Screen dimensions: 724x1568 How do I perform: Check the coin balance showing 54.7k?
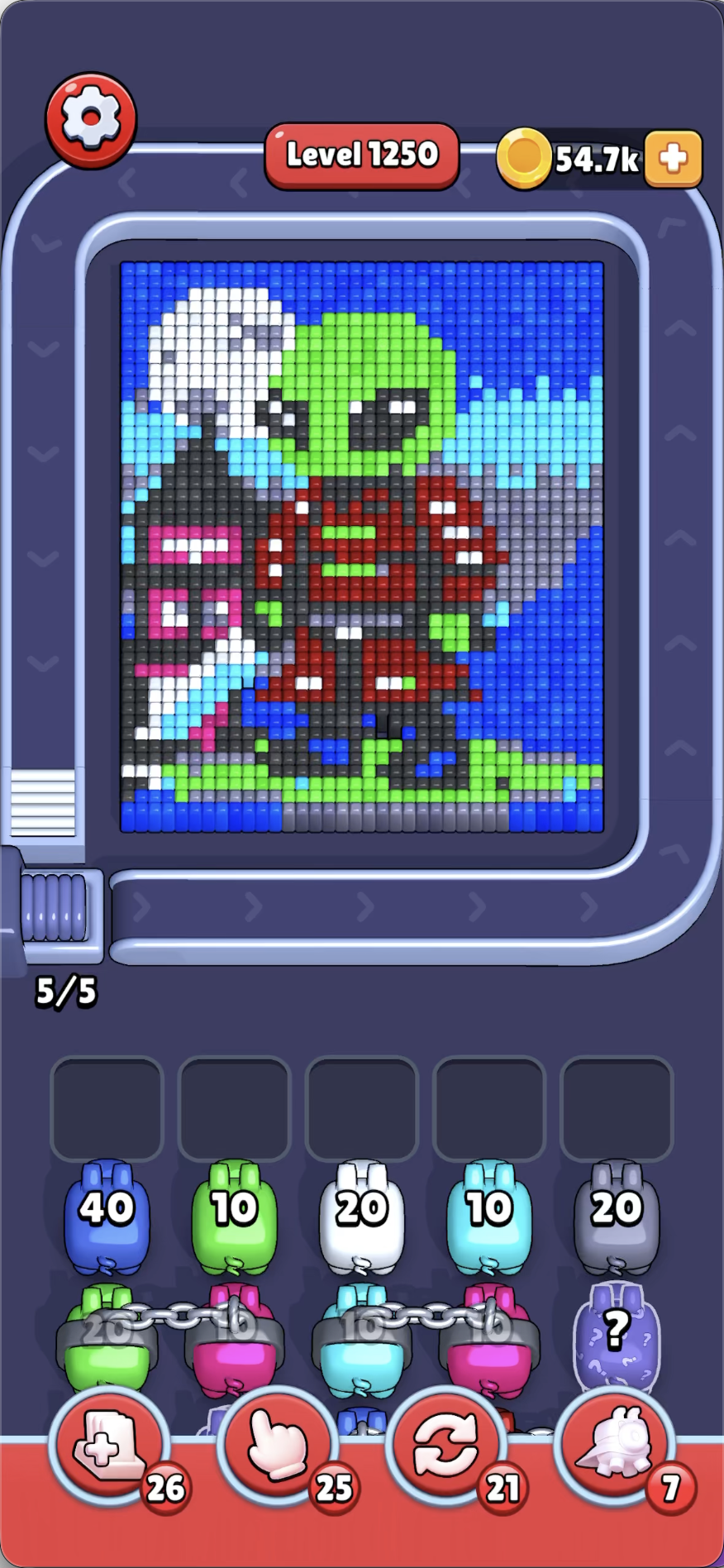[x=572, y=155]
